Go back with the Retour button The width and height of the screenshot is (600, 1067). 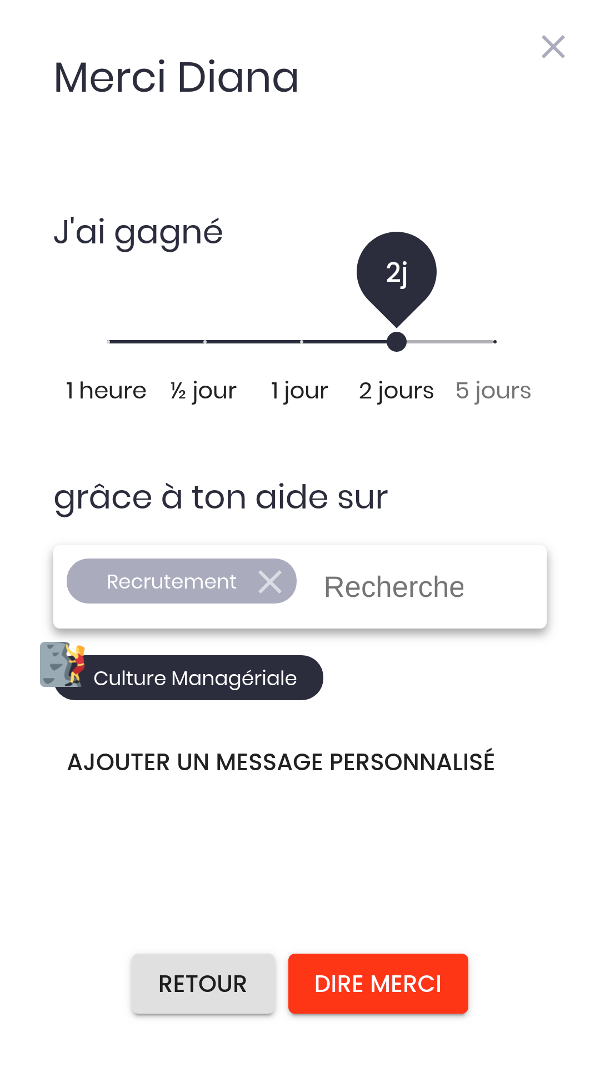point(203,984)
